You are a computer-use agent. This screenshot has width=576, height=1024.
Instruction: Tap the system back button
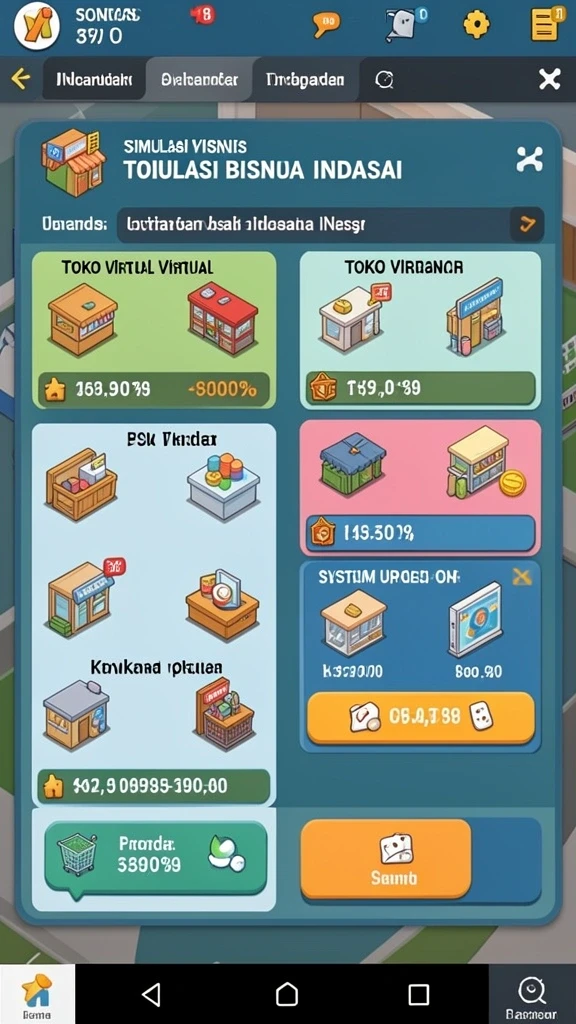coord(152,995)
